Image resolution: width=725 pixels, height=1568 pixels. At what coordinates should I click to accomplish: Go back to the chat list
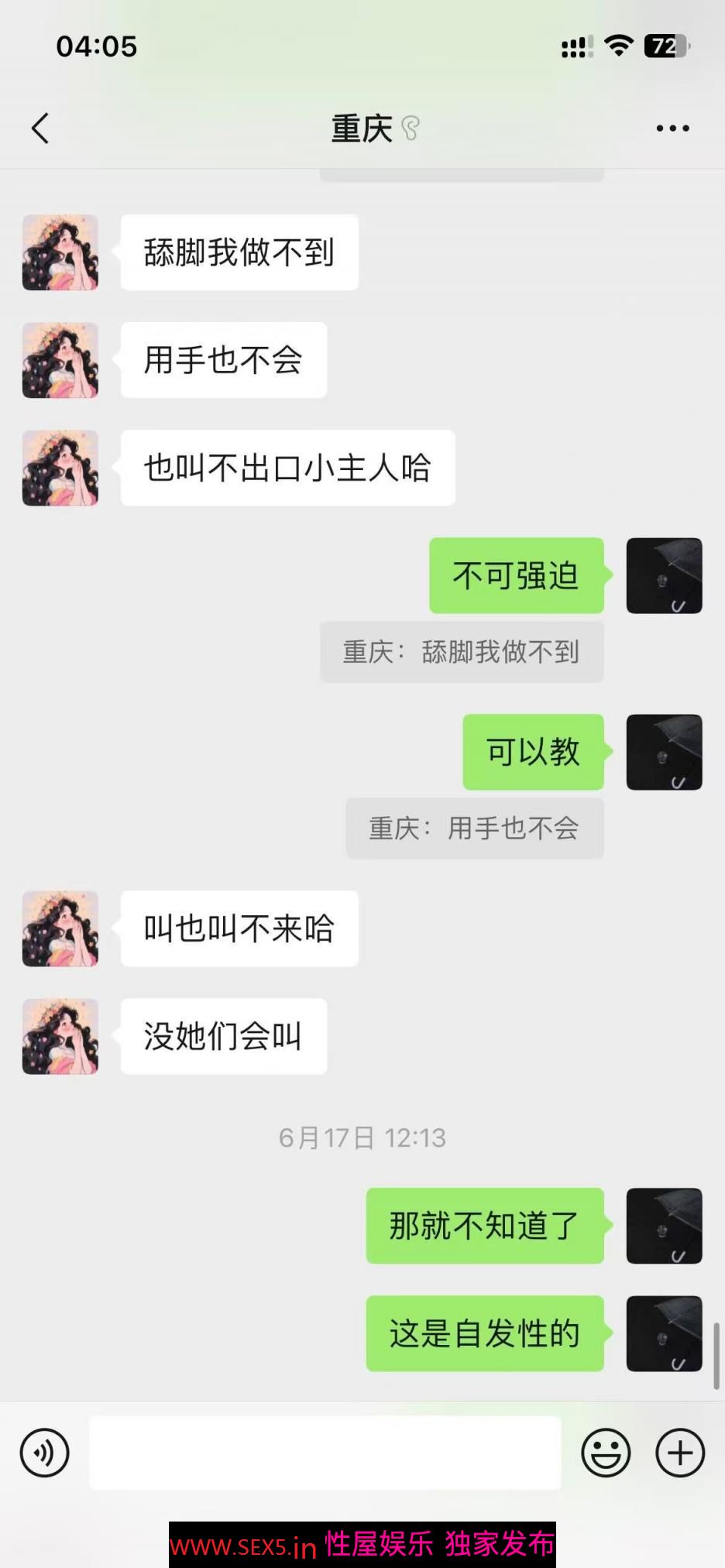[x=41, y=129]
